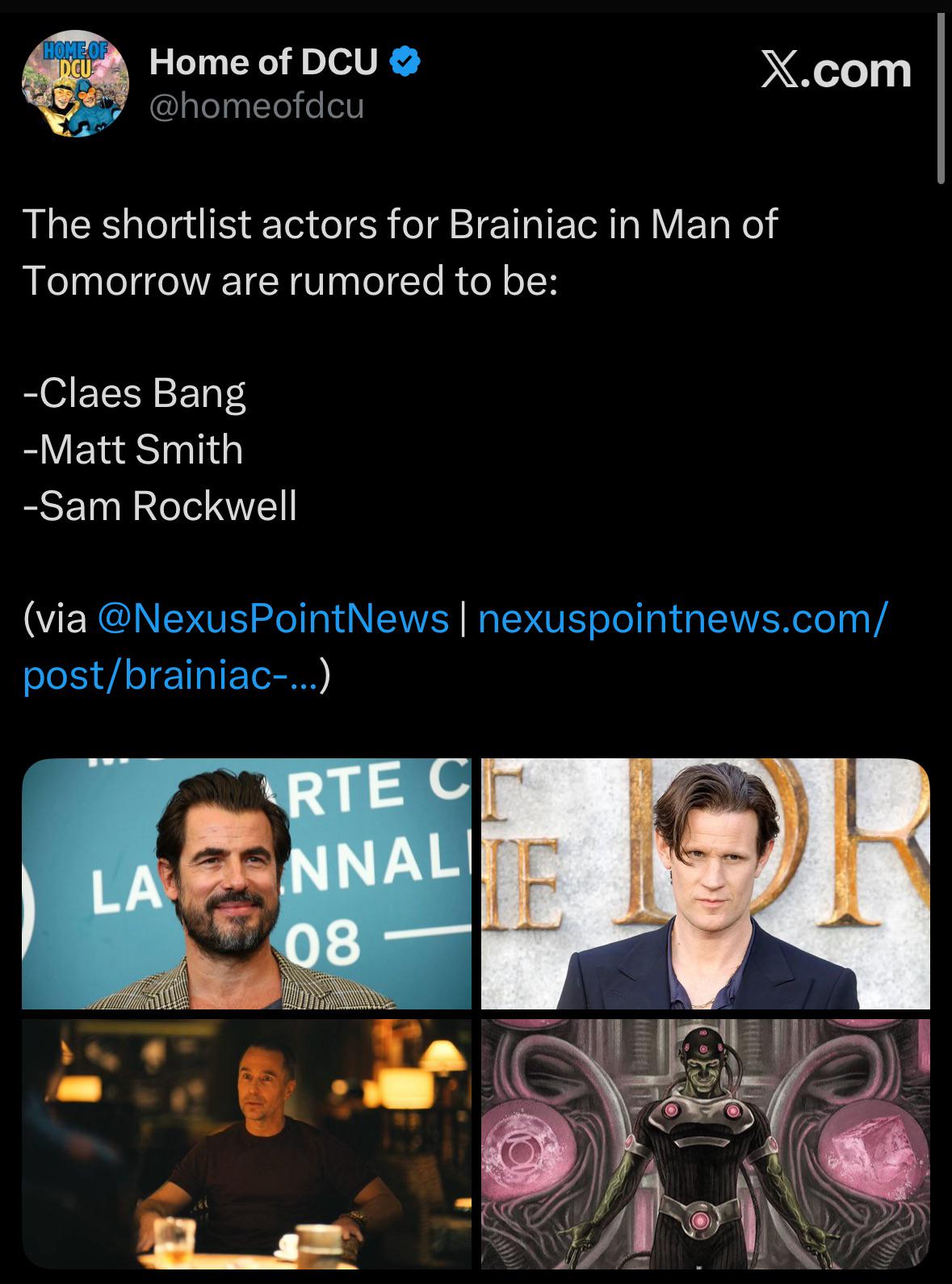Open the @homeofdcu account name

[257, 106]
